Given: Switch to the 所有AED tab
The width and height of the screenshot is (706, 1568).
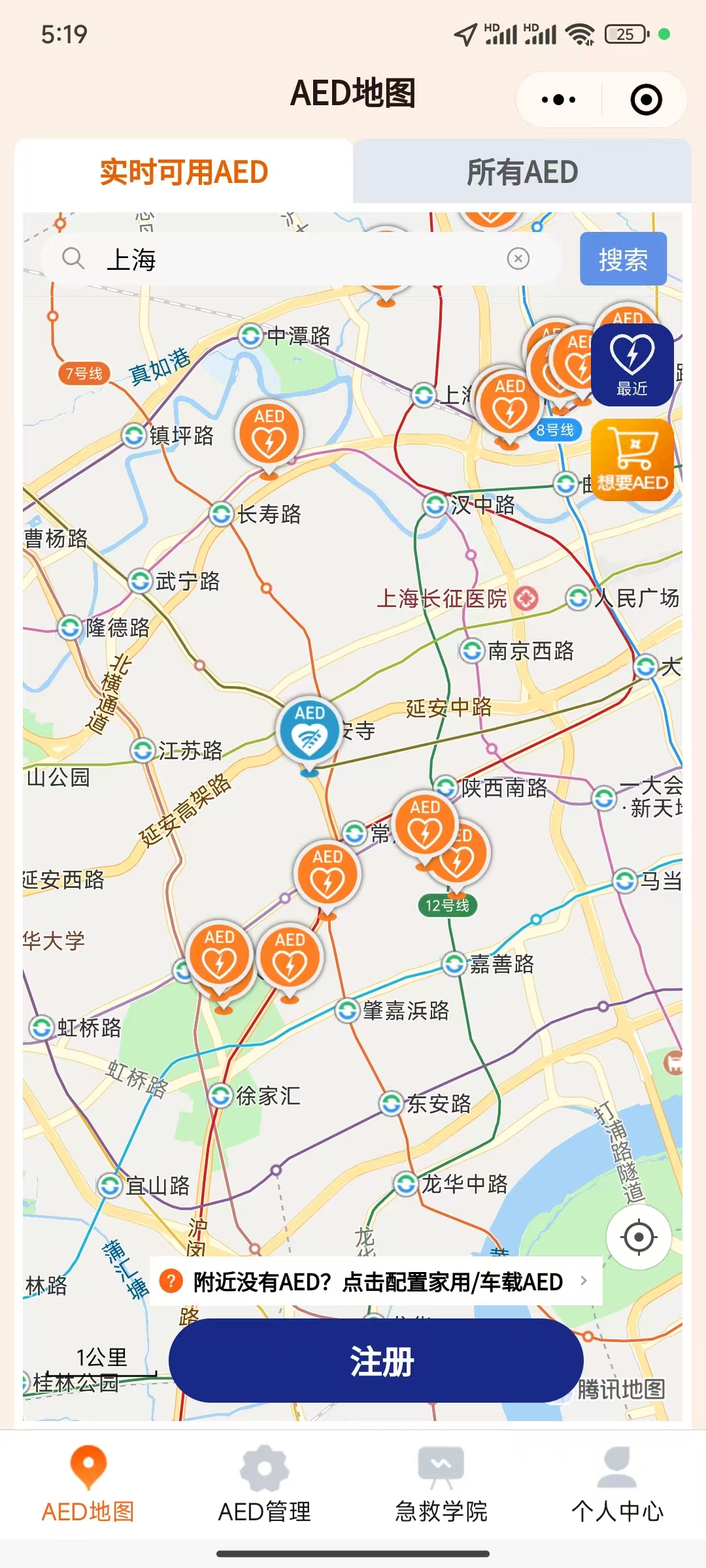Looking at the screenshot, I should click(523, 171).
